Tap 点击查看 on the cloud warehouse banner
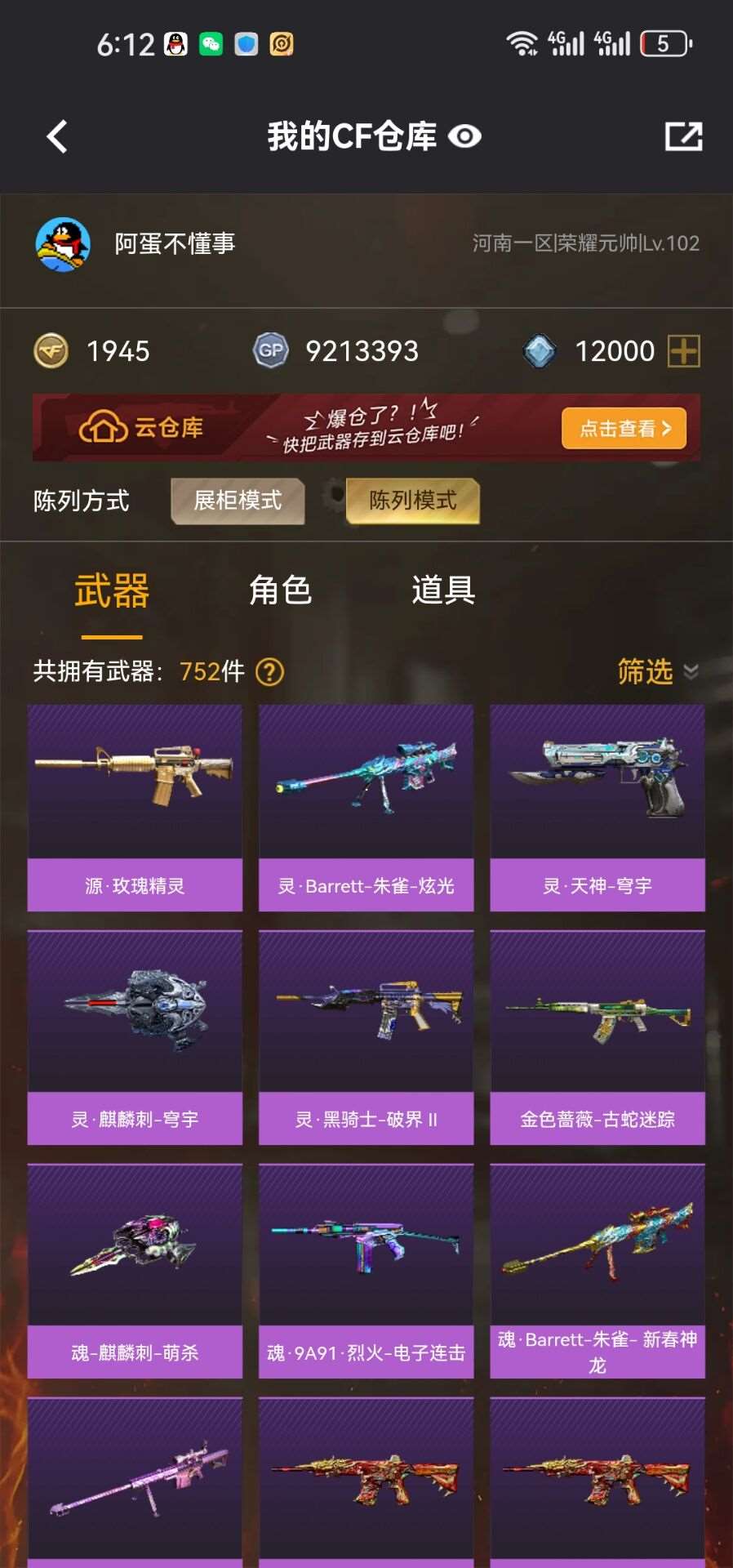The width and height of the screenshot is (733, 1568). [624, 429]
